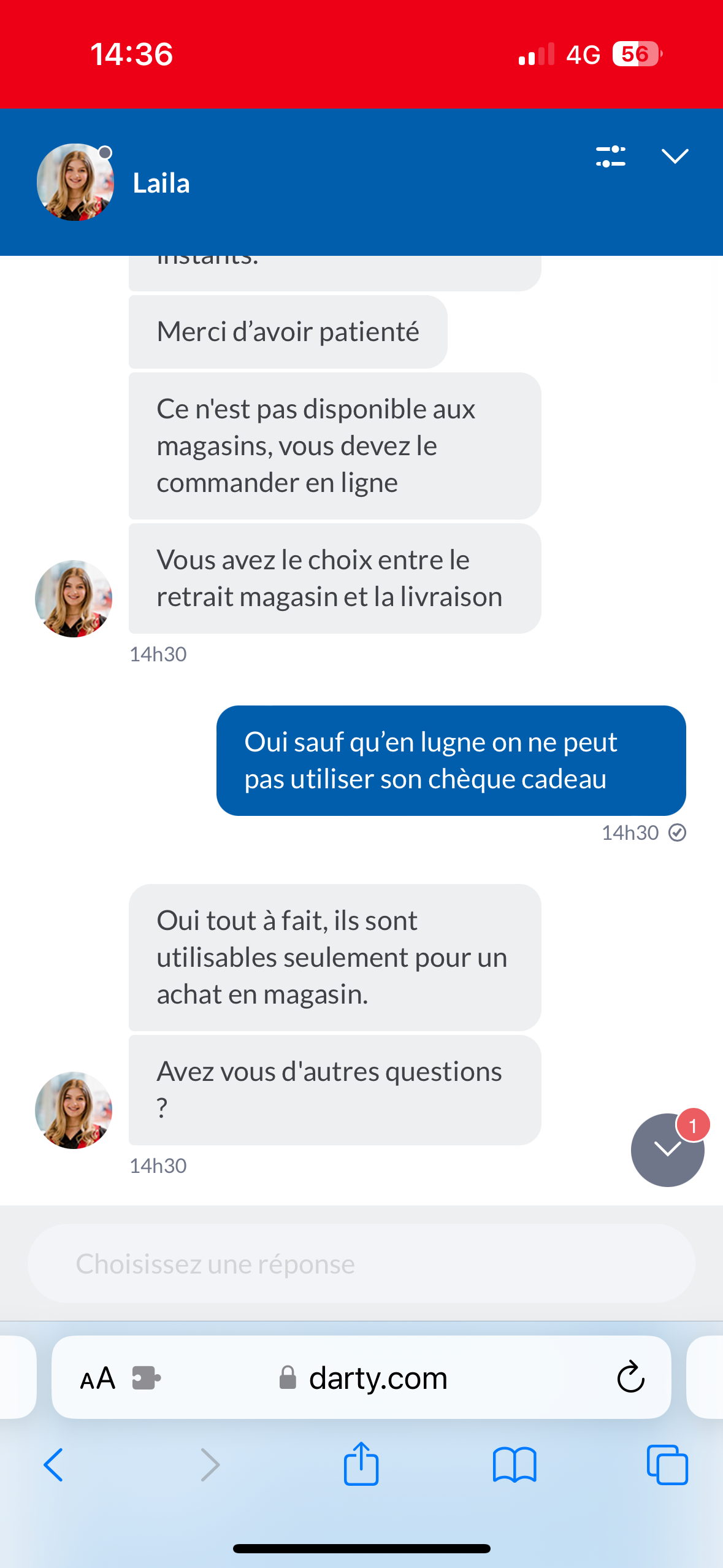This screenshot has height=1568, width=723.
Task: Minimize the chat with the chevron
Action: pyautogui.click(x=675, y=156)
